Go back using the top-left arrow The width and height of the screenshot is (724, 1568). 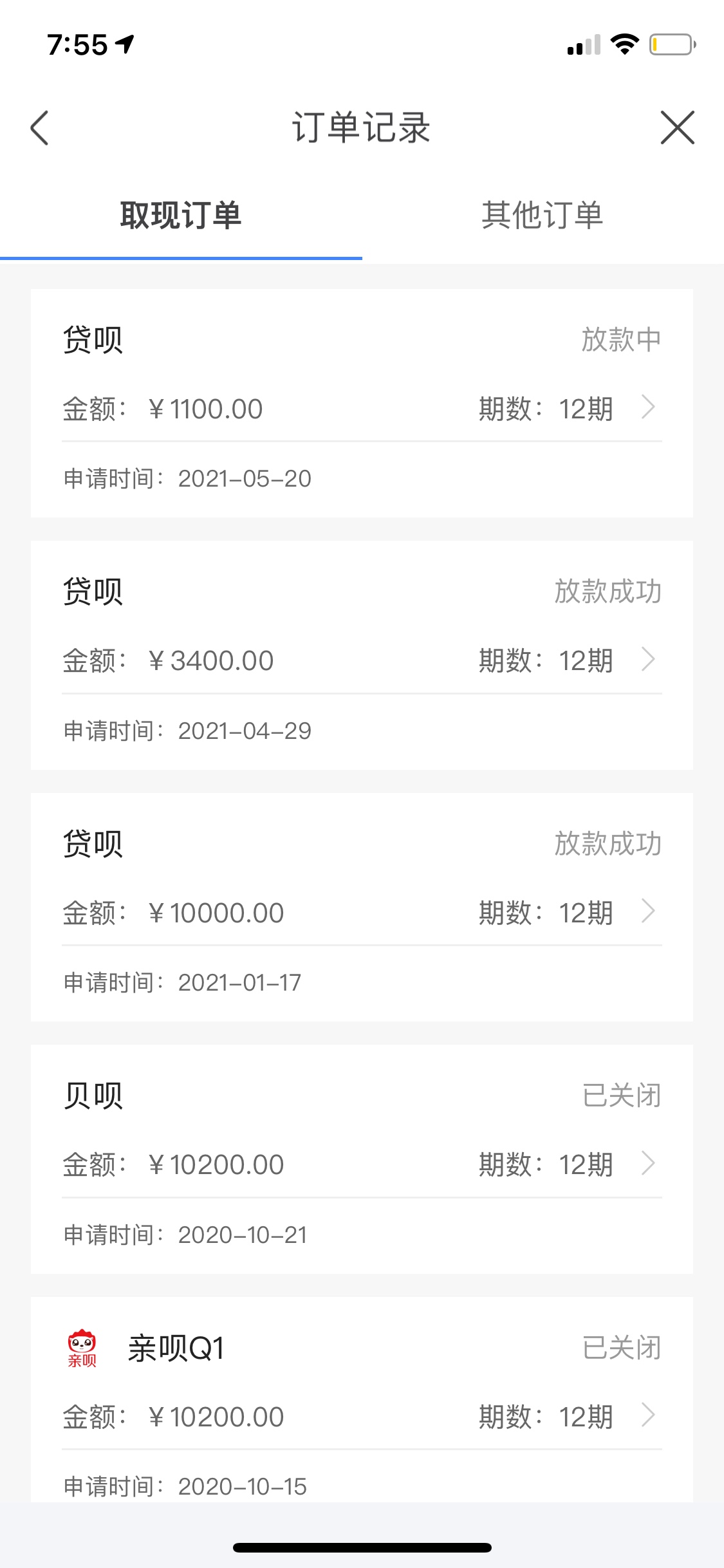(40, 127)
